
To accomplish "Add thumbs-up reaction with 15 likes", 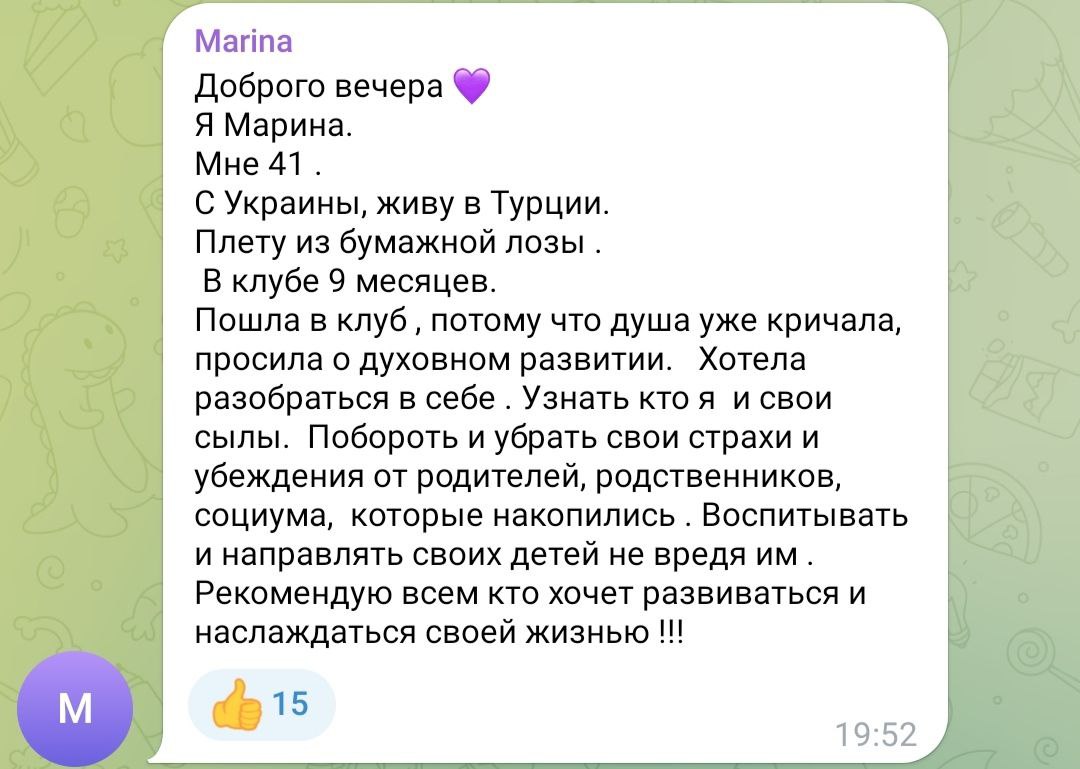I will click(261, 705).
